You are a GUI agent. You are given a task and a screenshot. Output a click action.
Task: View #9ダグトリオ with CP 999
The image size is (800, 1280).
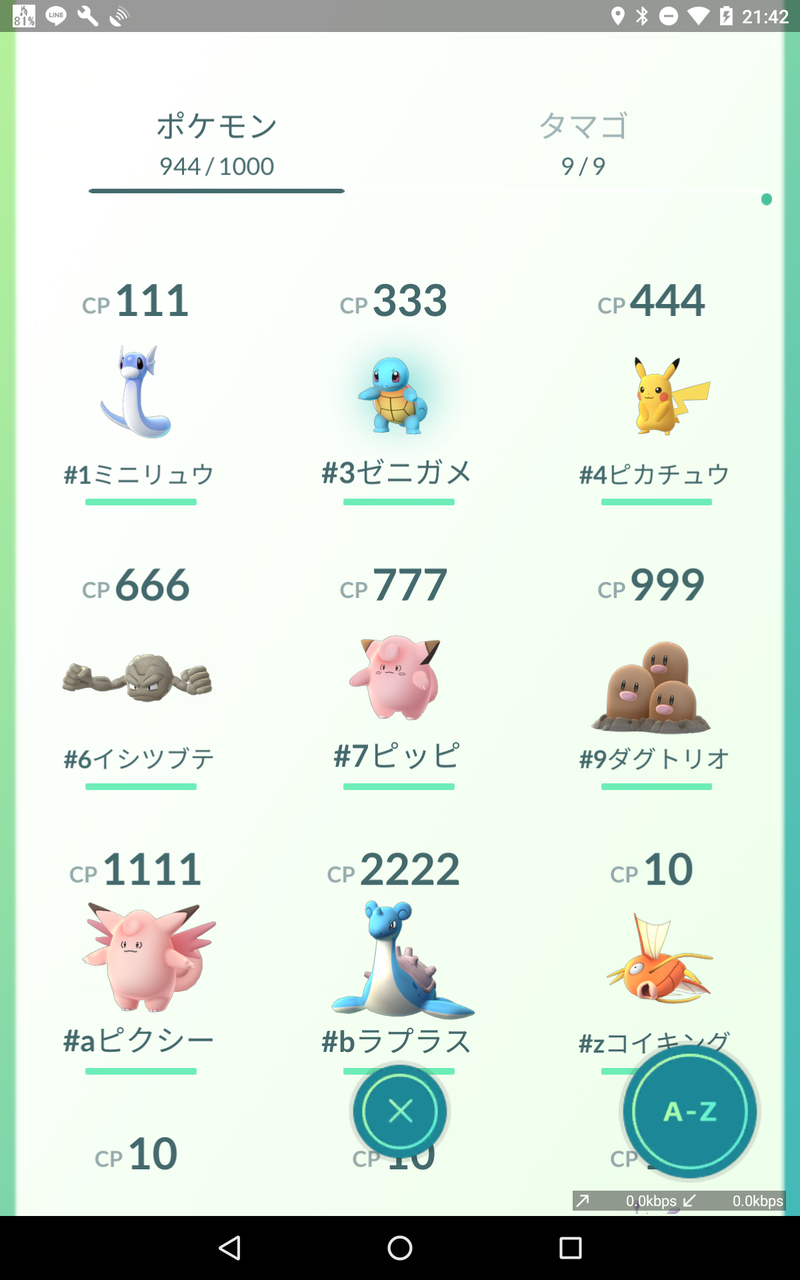click(655, 678)
